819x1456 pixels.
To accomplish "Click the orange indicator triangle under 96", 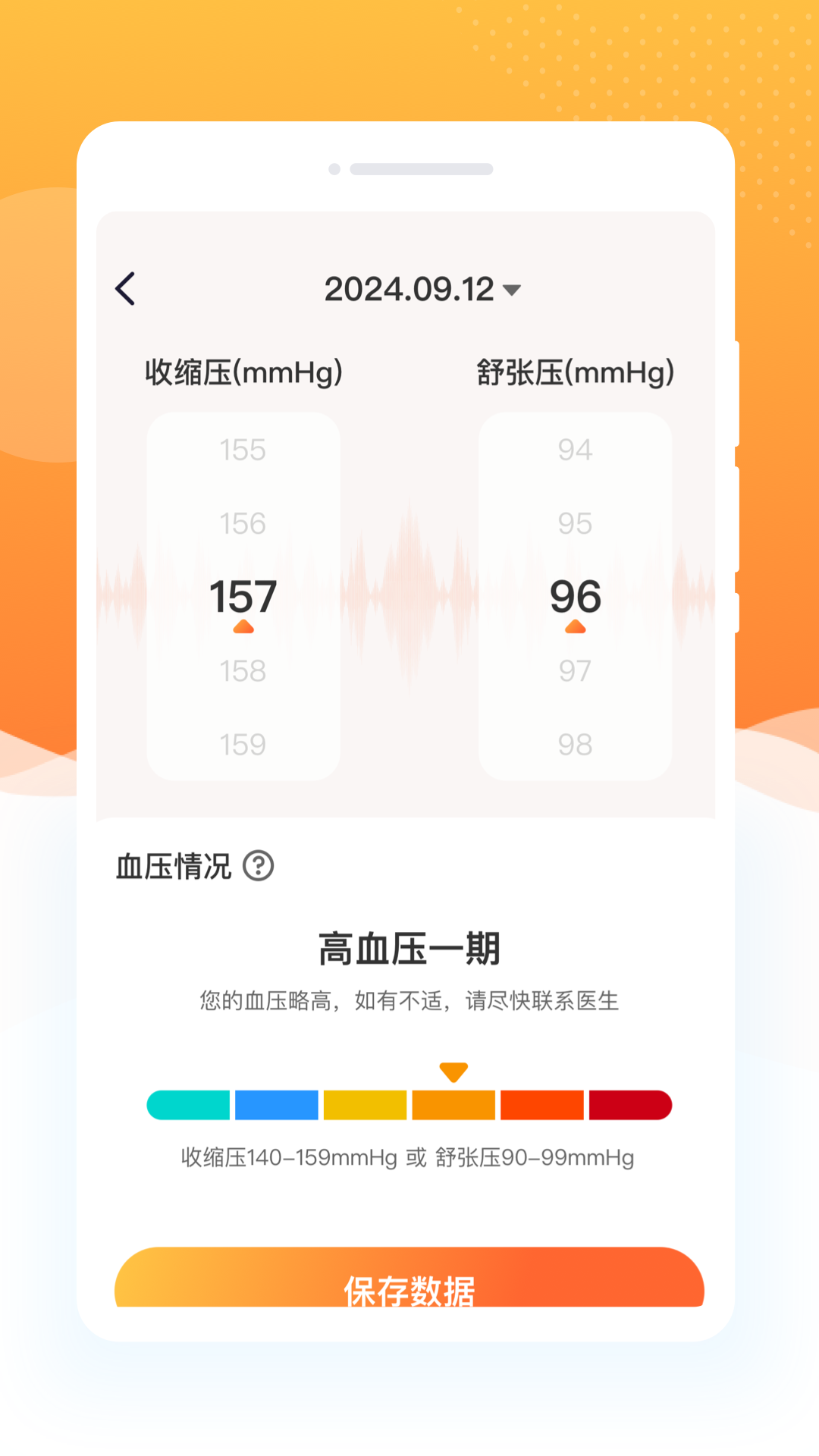I will (x=576, y=626).
